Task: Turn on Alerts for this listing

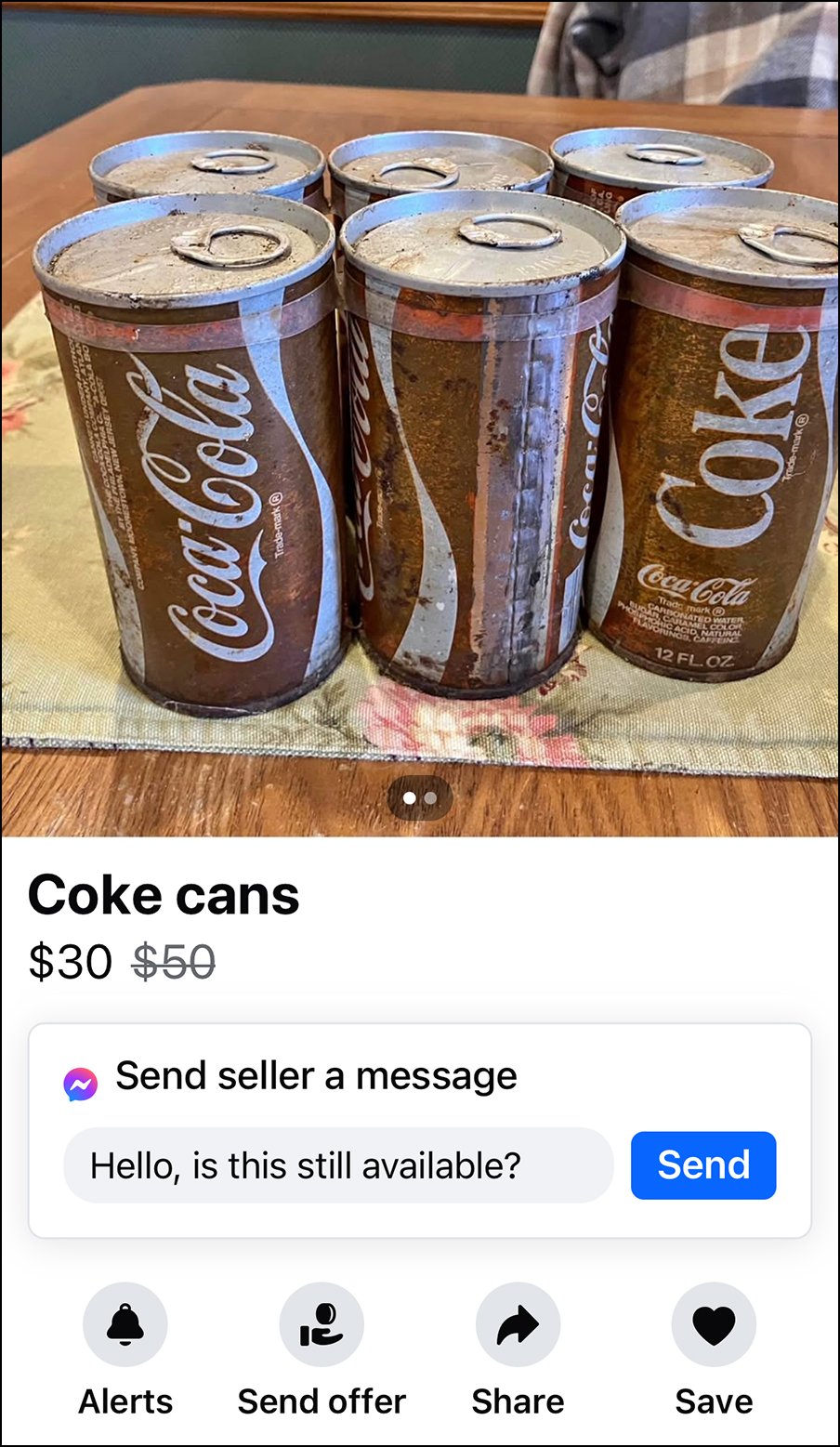Action: click(125, 1324)
